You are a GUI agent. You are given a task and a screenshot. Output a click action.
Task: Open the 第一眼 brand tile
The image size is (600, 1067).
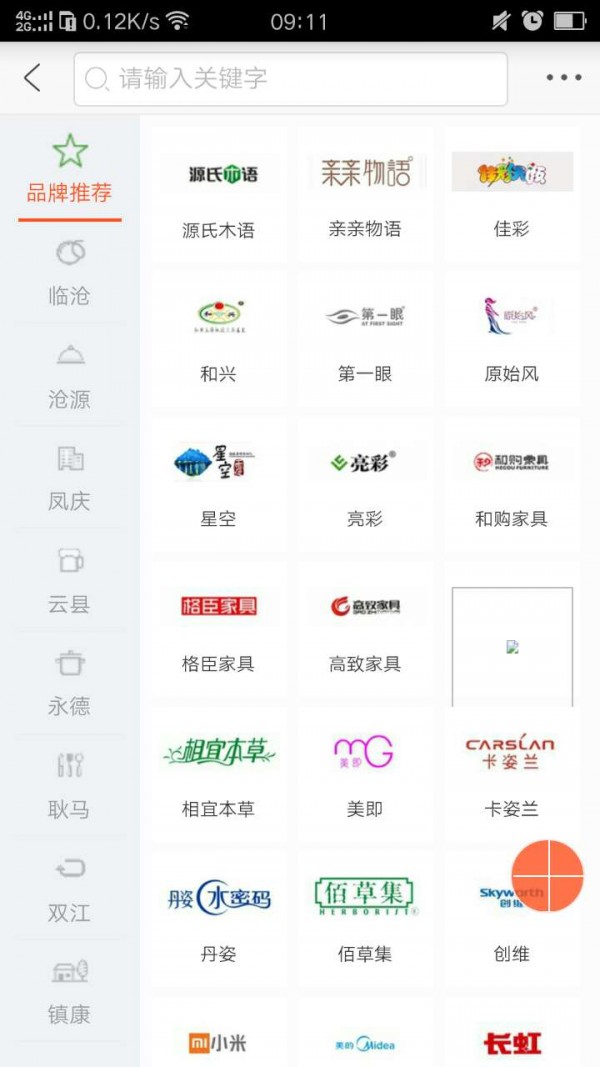point(365,340)
